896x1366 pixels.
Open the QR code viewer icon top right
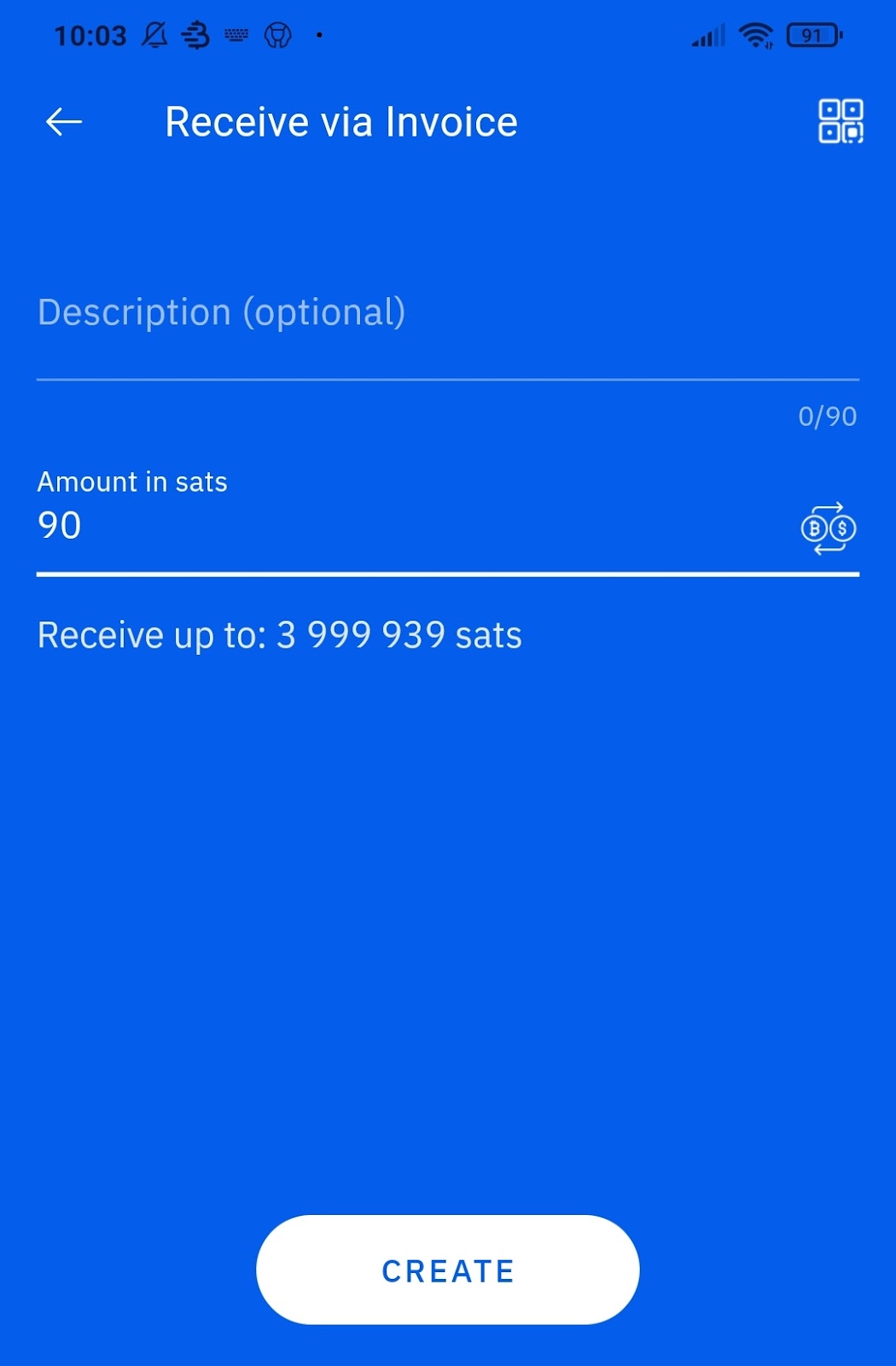(x=840, y=122)
